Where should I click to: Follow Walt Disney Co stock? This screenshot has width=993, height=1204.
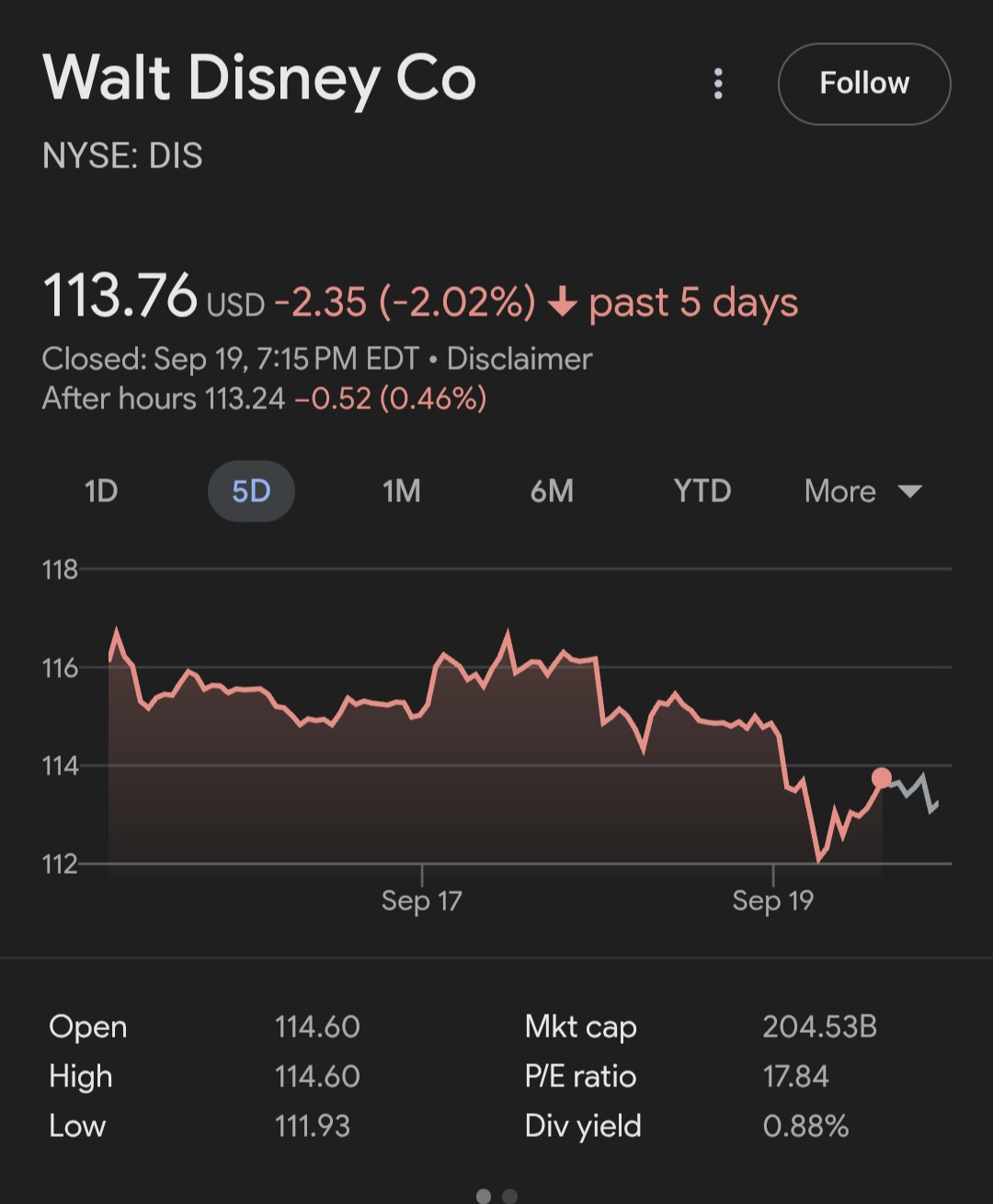point(863,84)
